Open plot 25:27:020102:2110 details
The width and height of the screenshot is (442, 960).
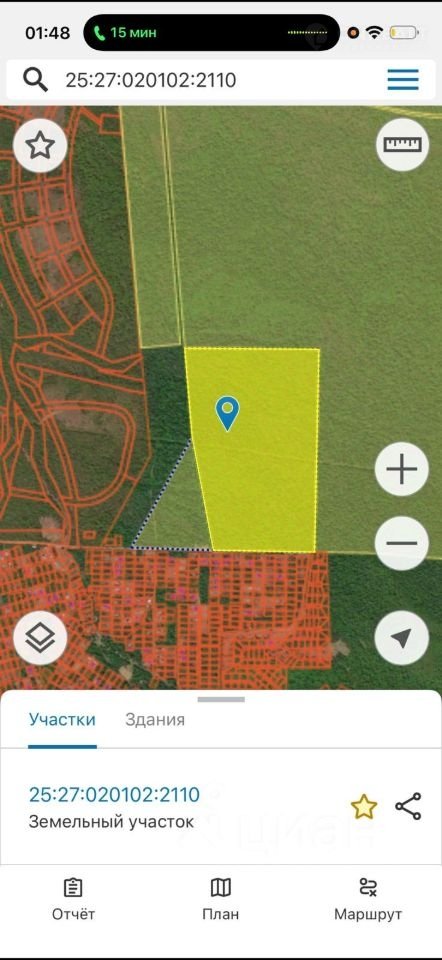(114, 795)
